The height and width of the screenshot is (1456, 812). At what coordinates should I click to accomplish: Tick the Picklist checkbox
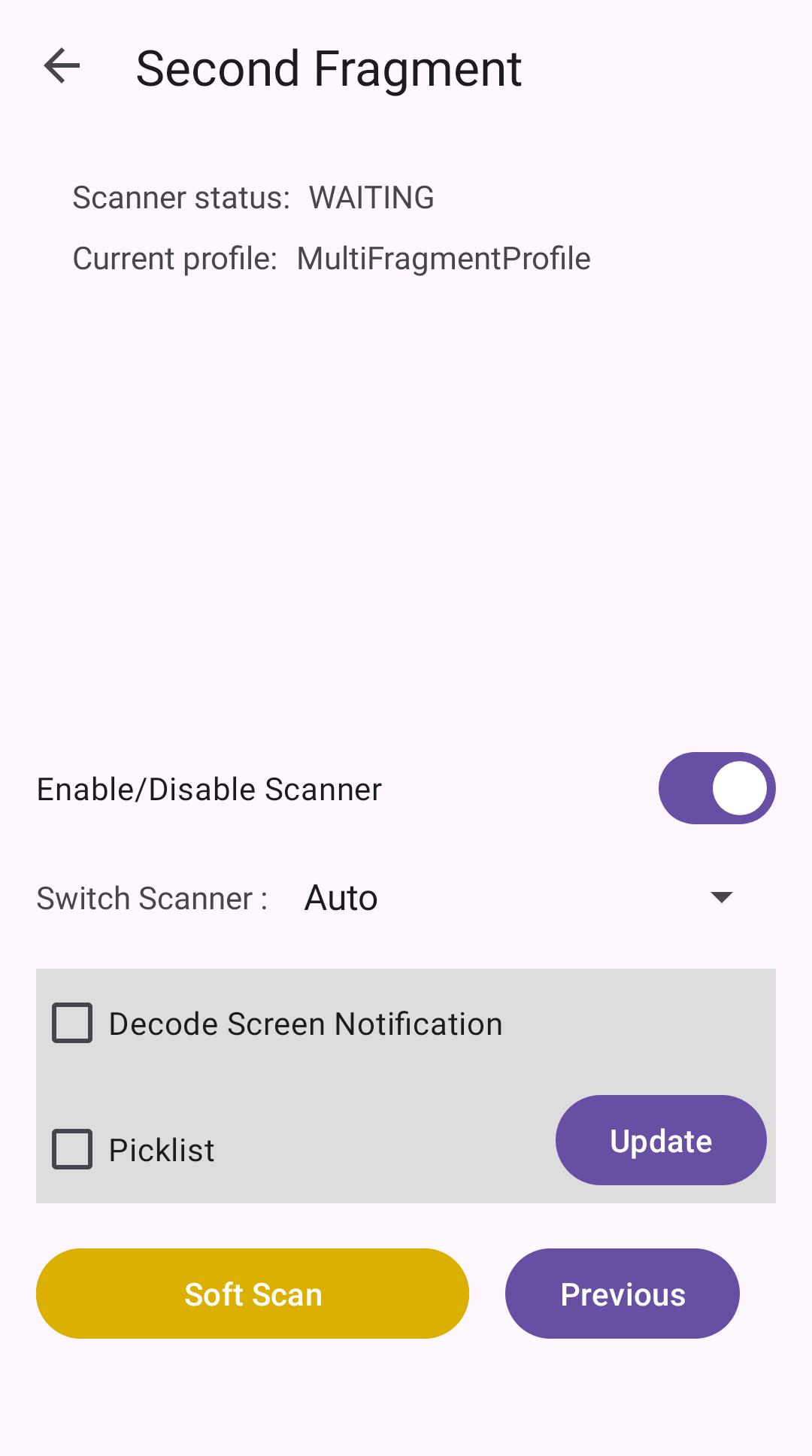(x=72, y=1149)
